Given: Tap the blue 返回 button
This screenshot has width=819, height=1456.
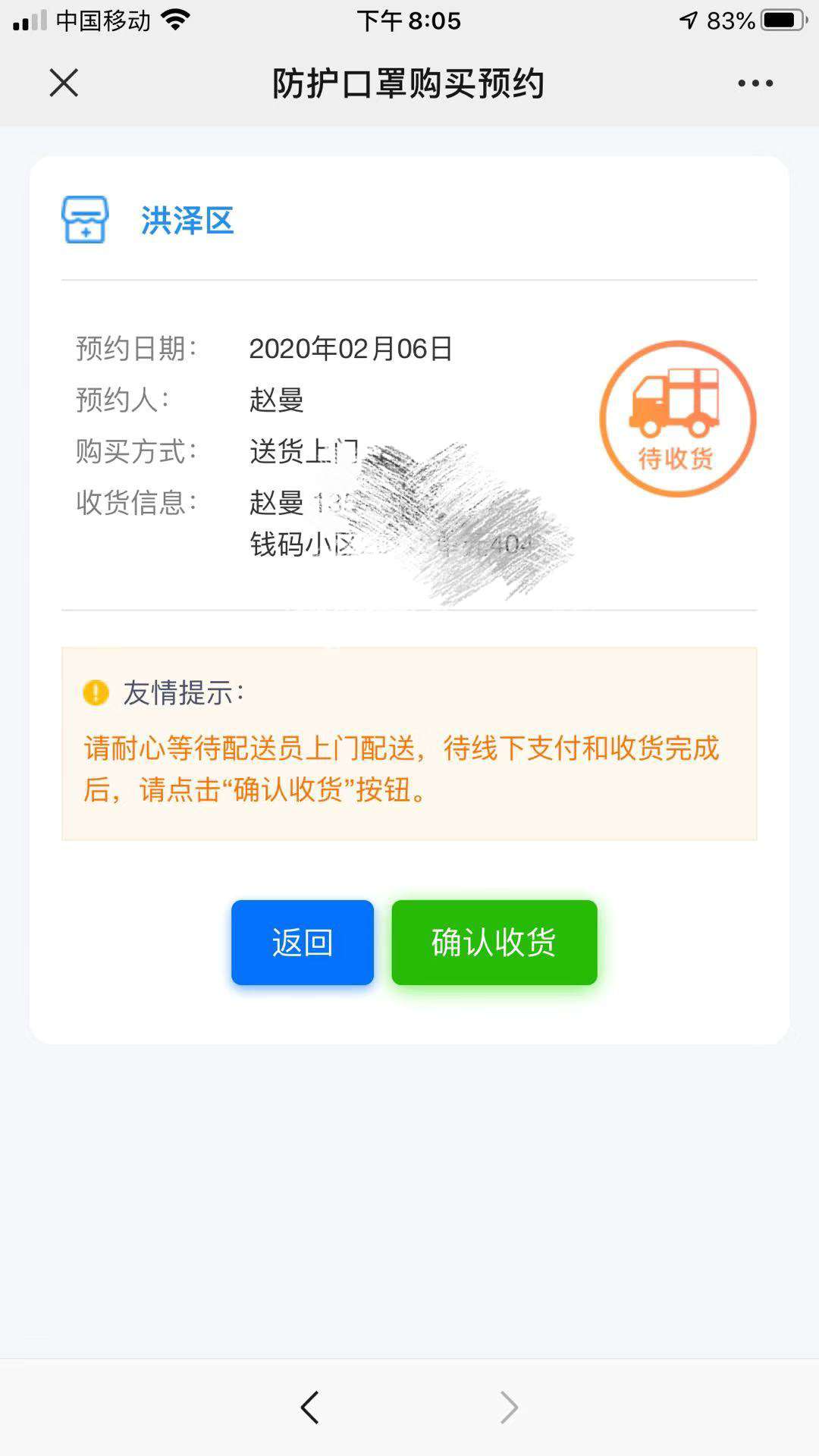Looking at the screenshot, I should point(303,943).
